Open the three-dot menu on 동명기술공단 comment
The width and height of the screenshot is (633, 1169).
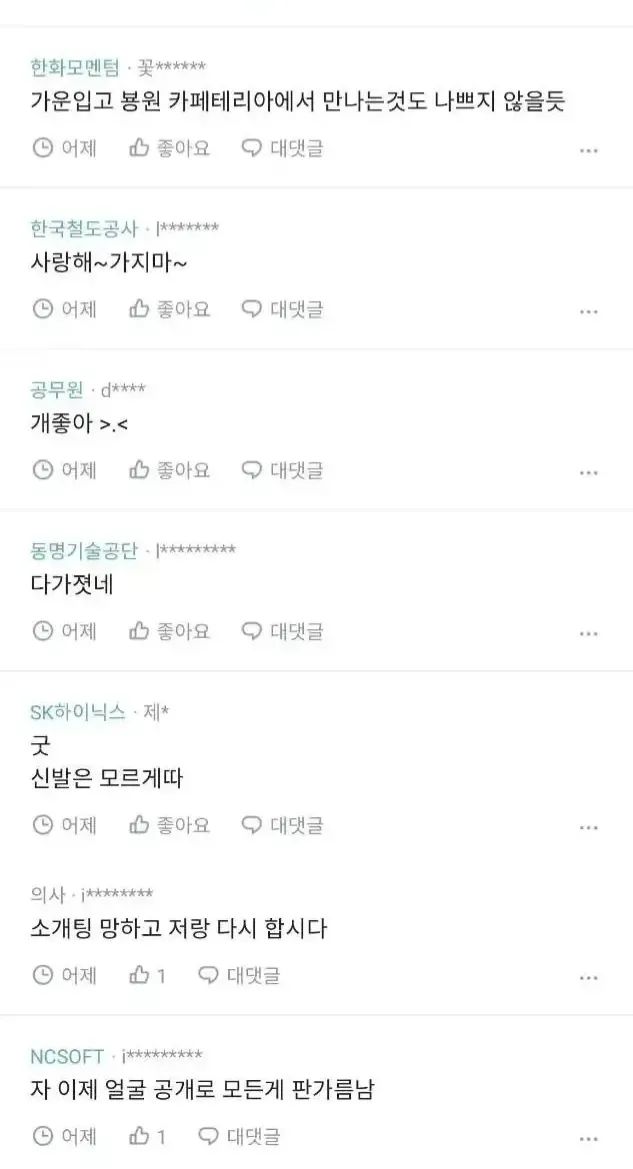tap(589, 633)
